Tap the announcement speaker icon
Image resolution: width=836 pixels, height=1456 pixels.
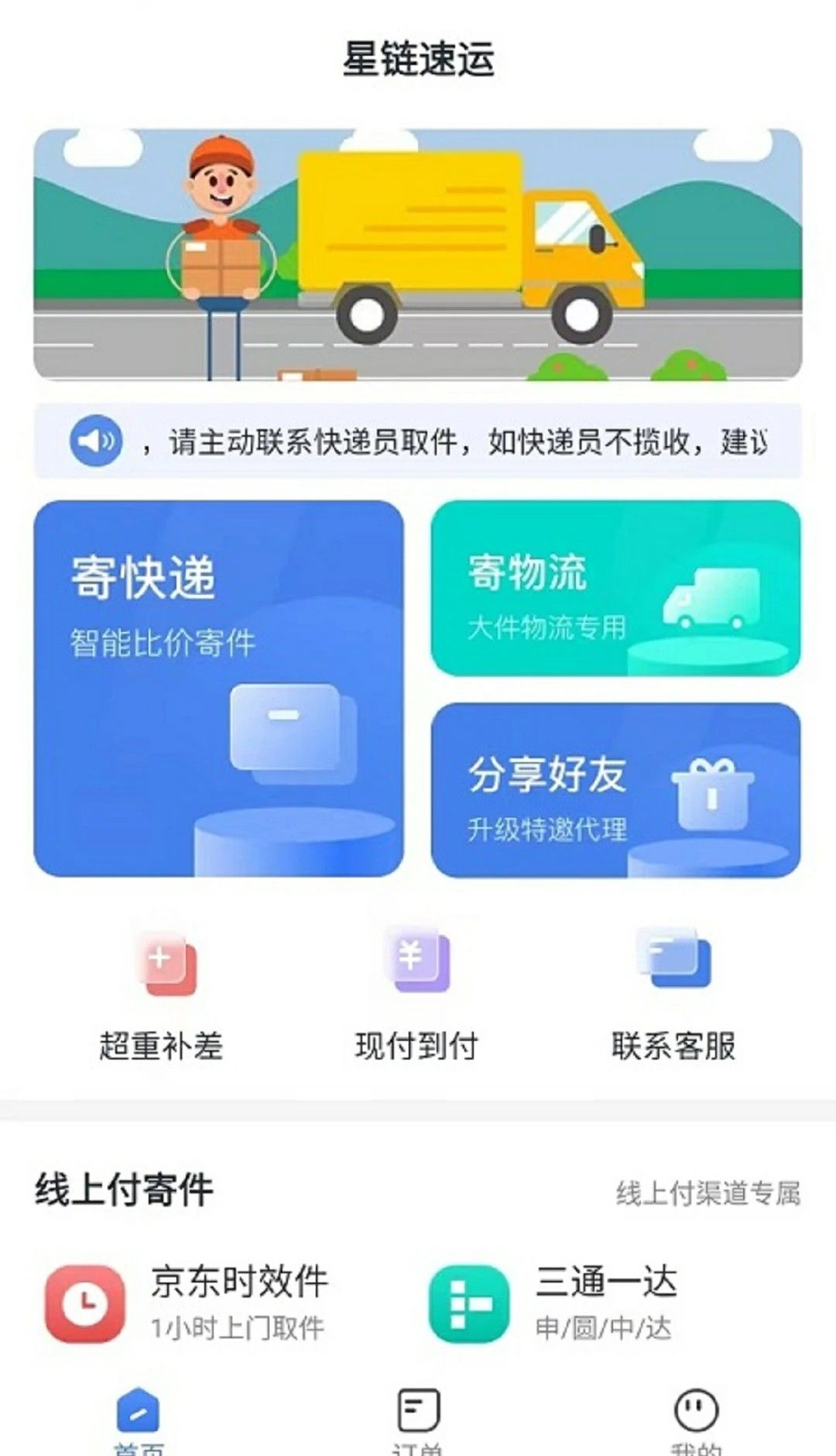coord(94,440)
